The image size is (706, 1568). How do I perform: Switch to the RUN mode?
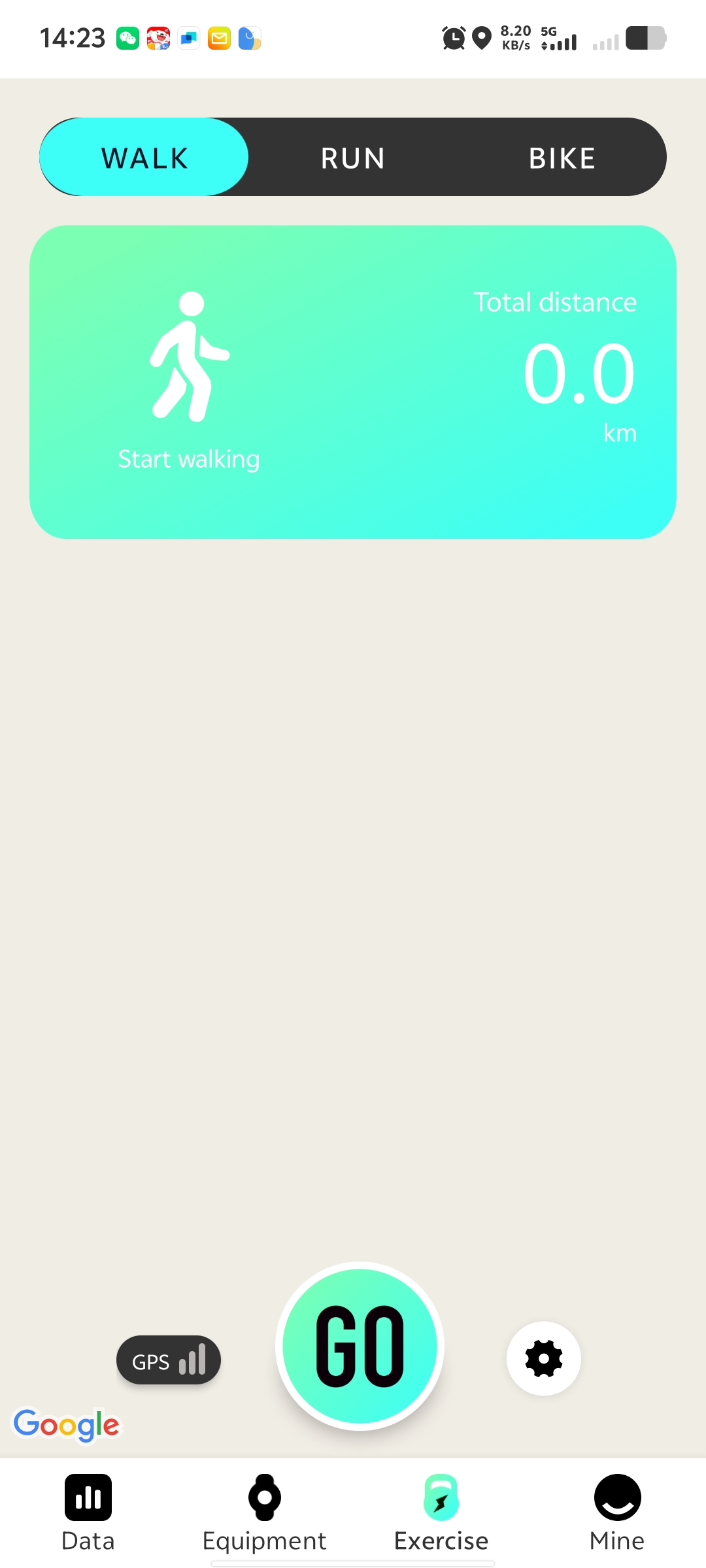[x=353, y=157]
